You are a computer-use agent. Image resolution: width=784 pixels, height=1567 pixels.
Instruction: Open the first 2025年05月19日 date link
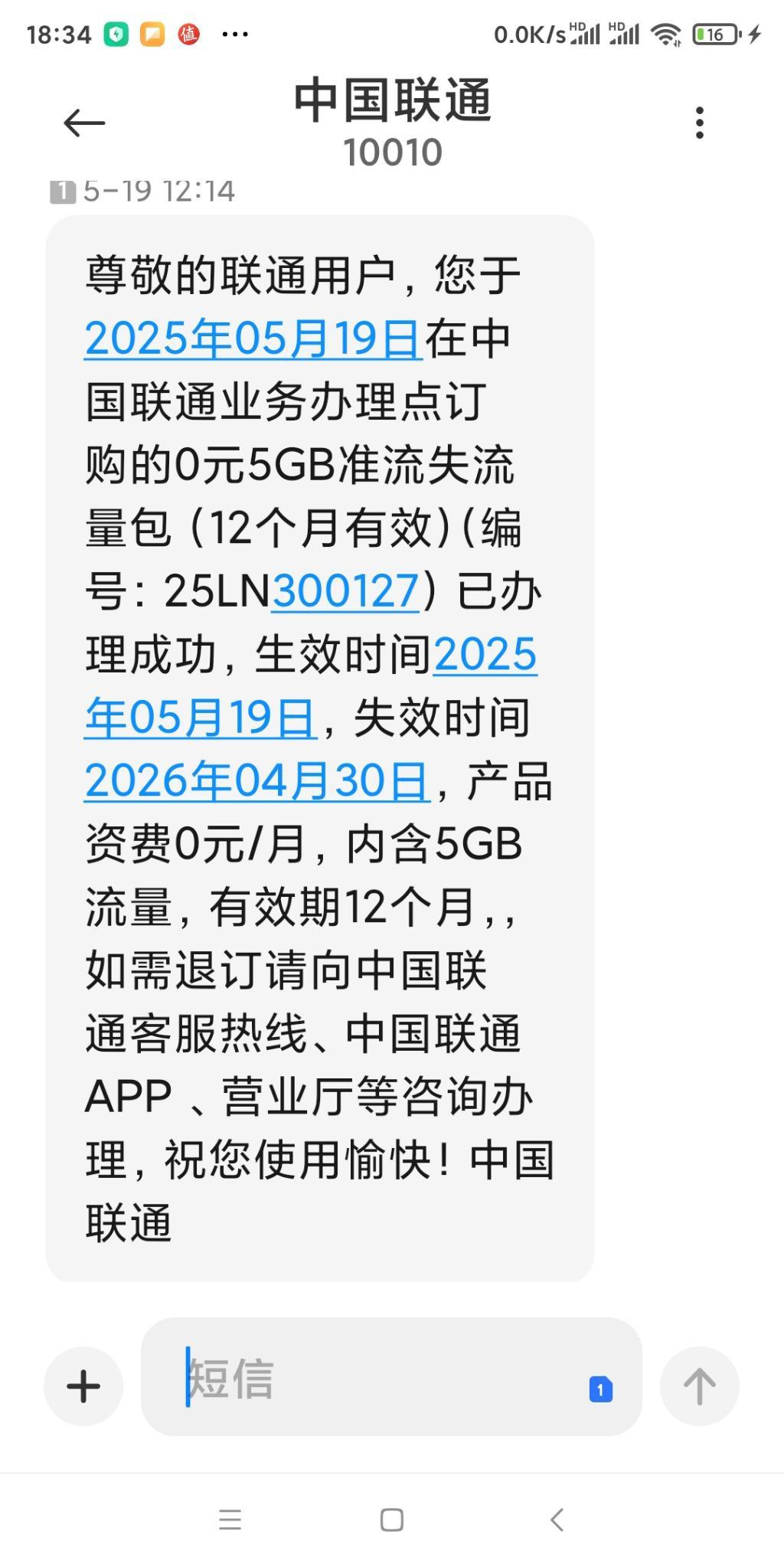pyautogui.click(x=253, y=339)
